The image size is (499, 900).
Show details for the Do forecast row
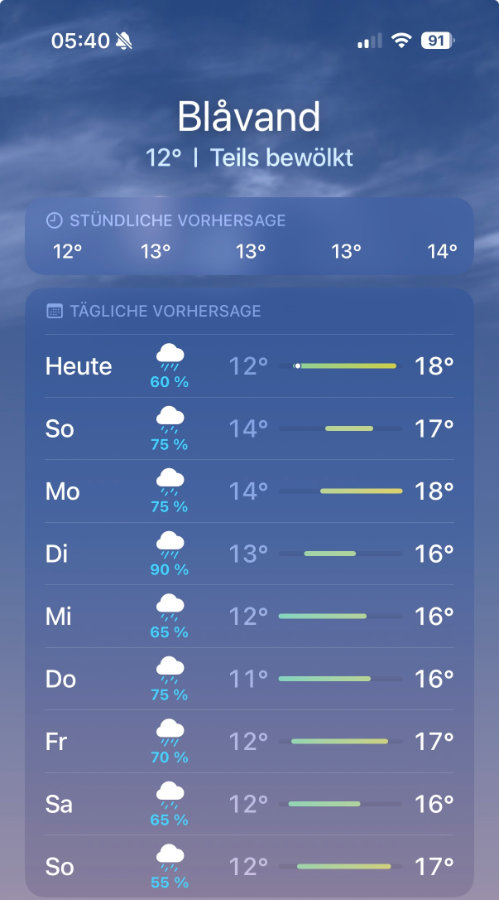point(249,678)
